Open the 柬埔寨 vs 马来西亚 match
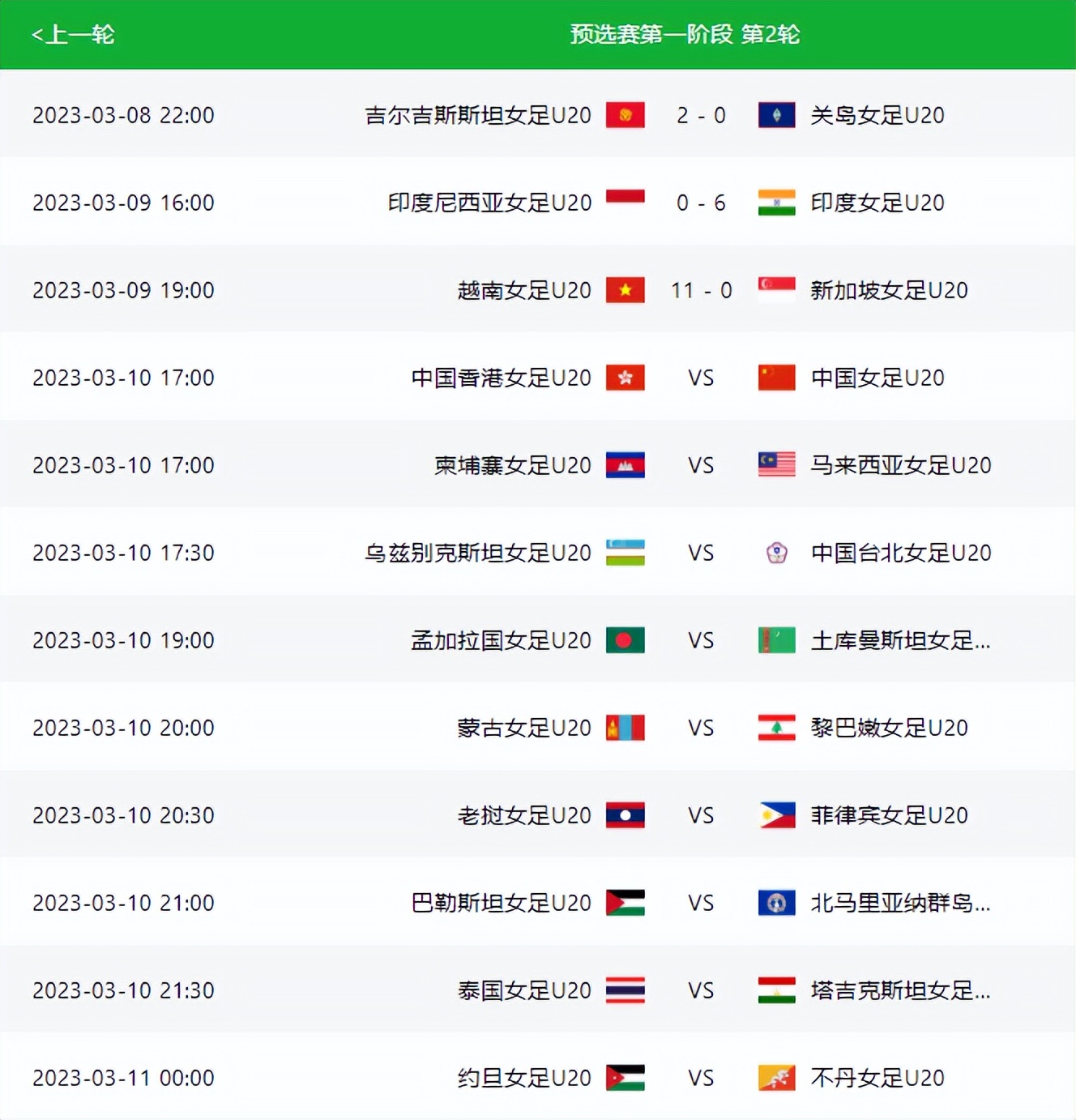 coord(701,465)
